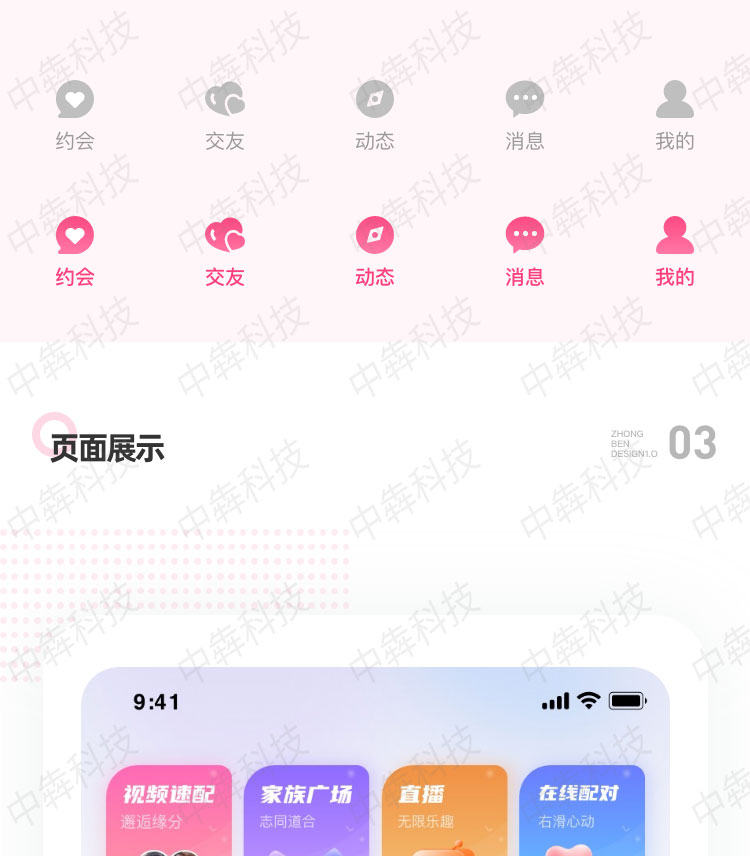Screen dimensions: 750x856
Task: Click the 页面展示 section heading
Action: (106, 449)
